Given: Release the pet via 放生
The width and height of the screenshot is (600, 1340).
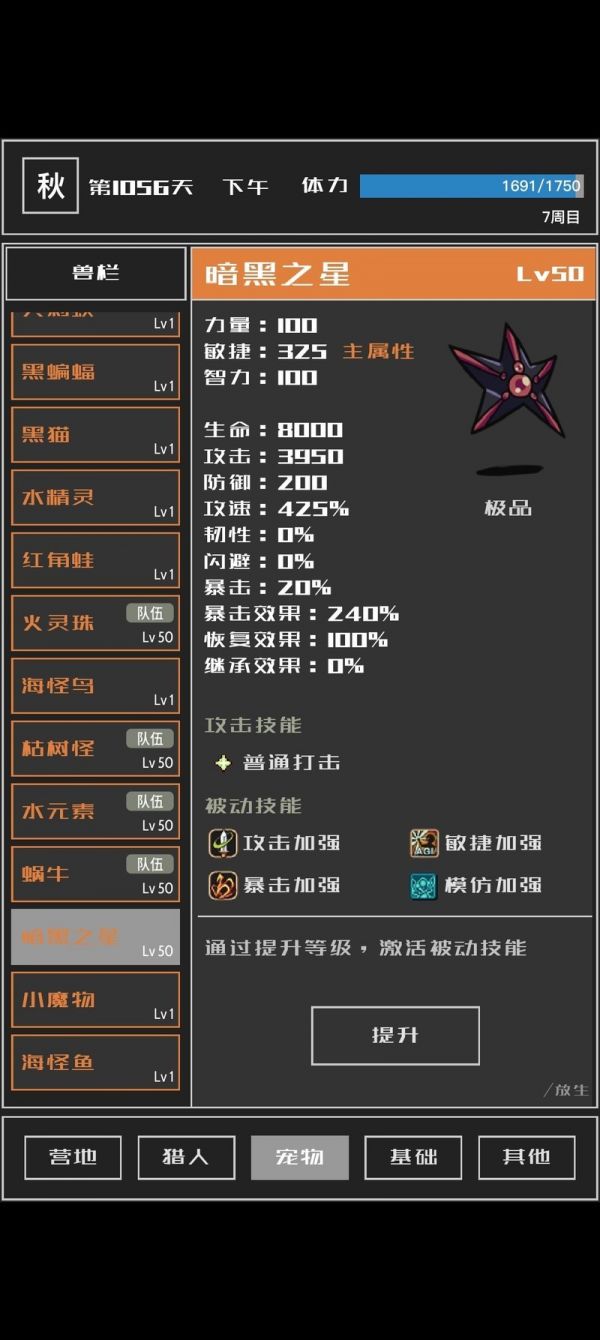Looking at the screenshot, I should coord(569,1090).
